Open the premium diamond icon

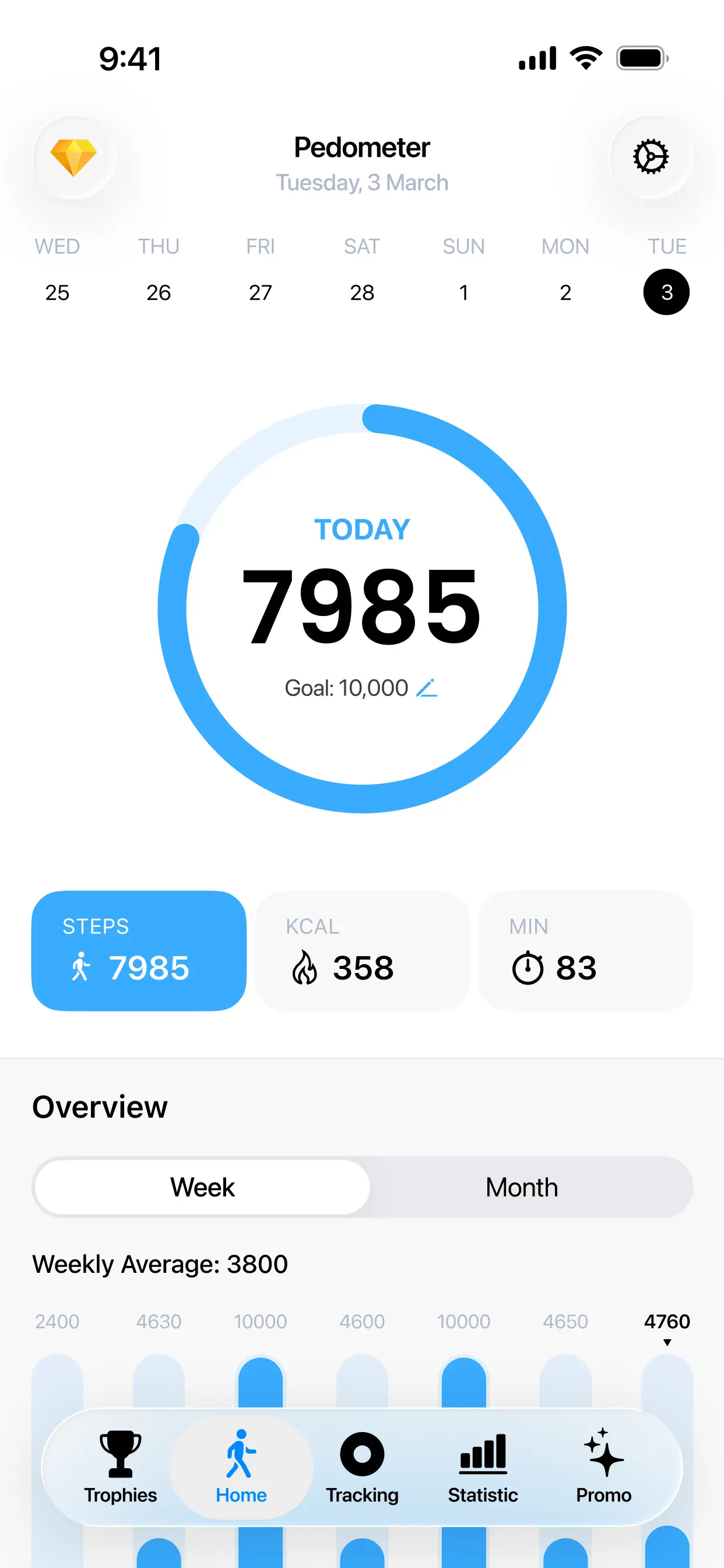tap(73, 157)
